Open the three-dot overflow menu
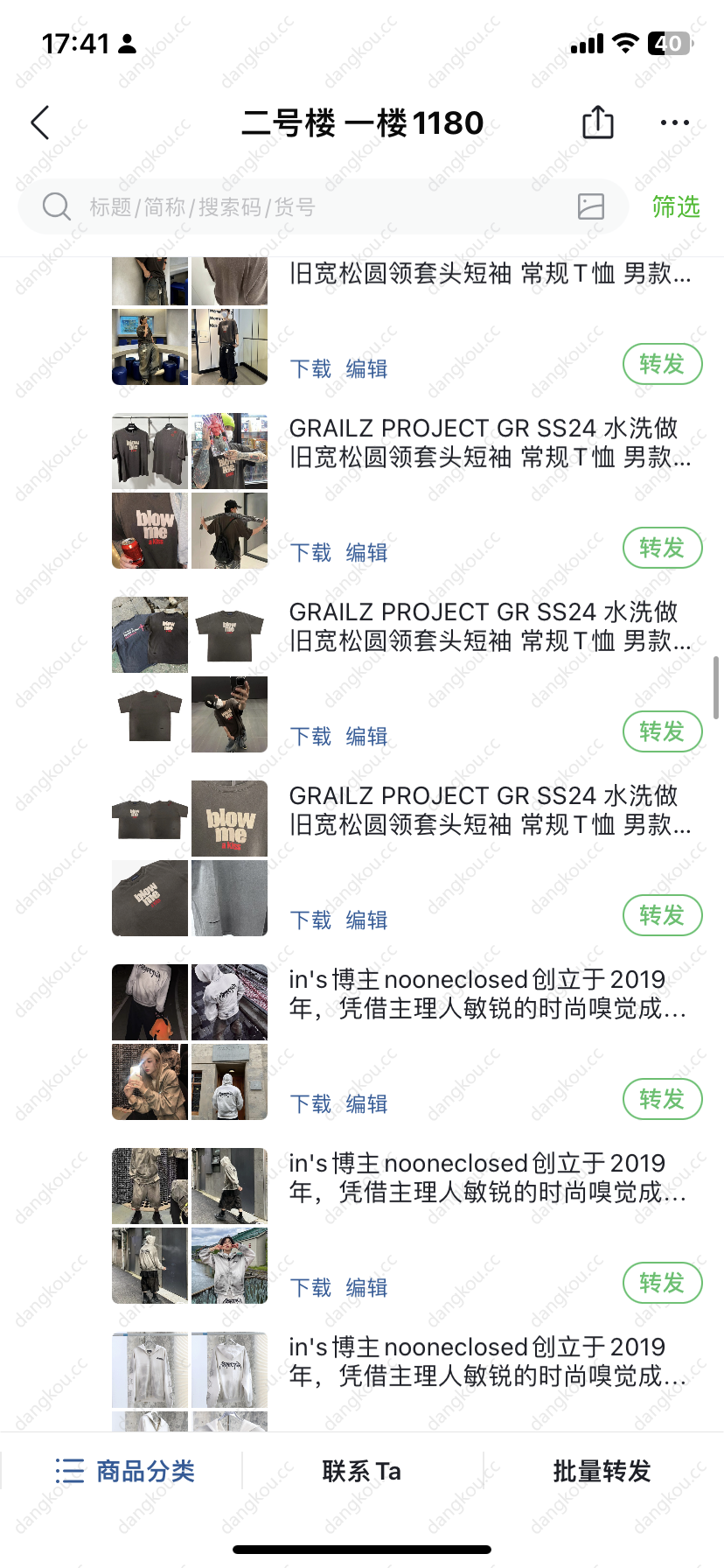This screenshot has height=1568, width=724. pyautogui.click(x=674, y=123)
